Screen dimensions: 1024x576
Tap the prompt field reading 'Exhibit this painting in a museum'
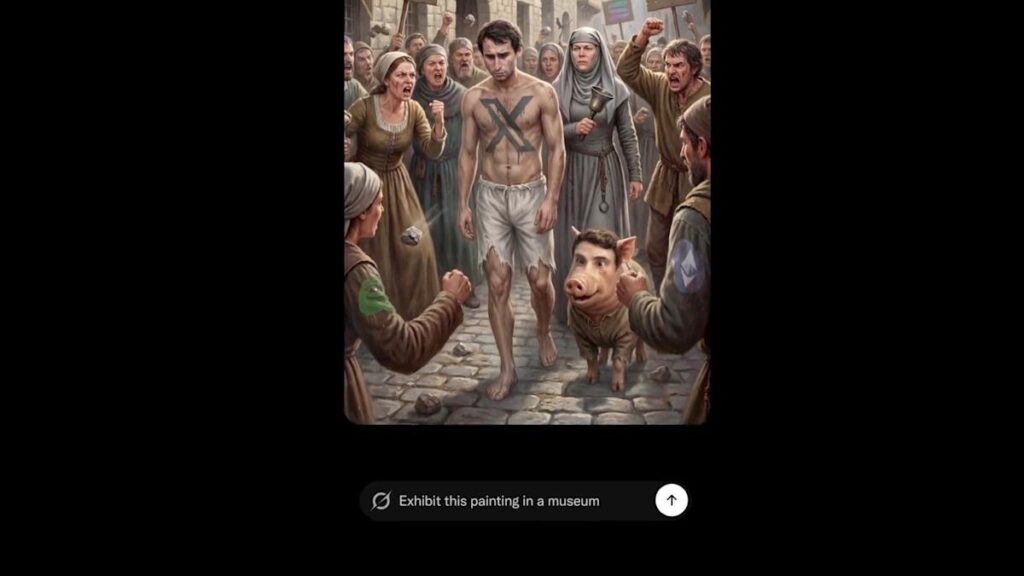[500, 501]
